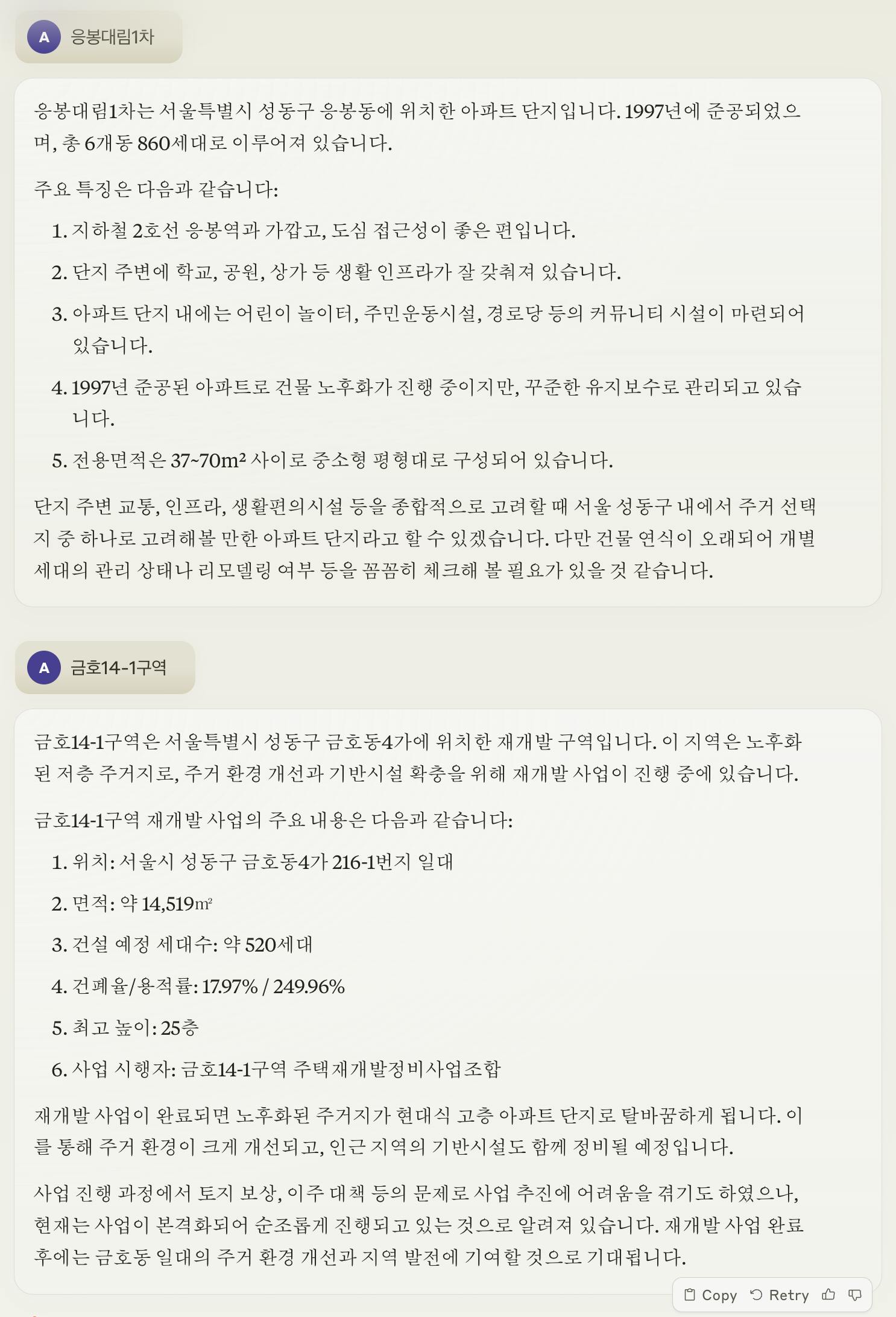
Task: Give the response a thumbs up
Action: point(828,1294)
